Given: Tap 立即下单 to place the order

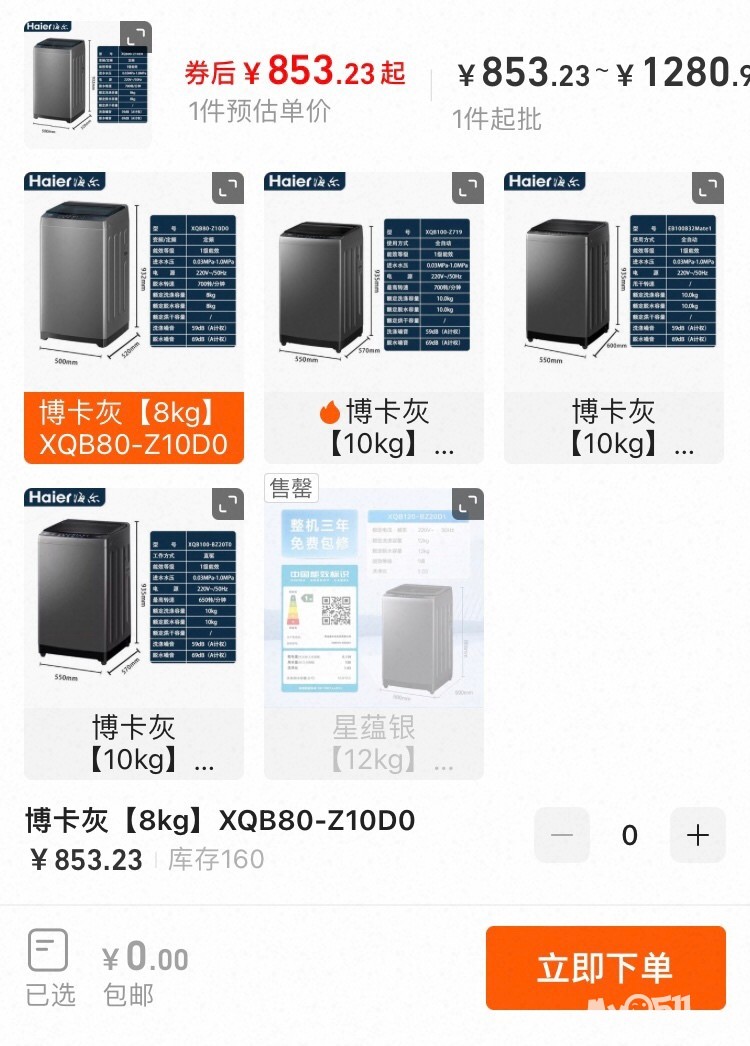Looking at the screenshot, I should [x=605, y=968].
